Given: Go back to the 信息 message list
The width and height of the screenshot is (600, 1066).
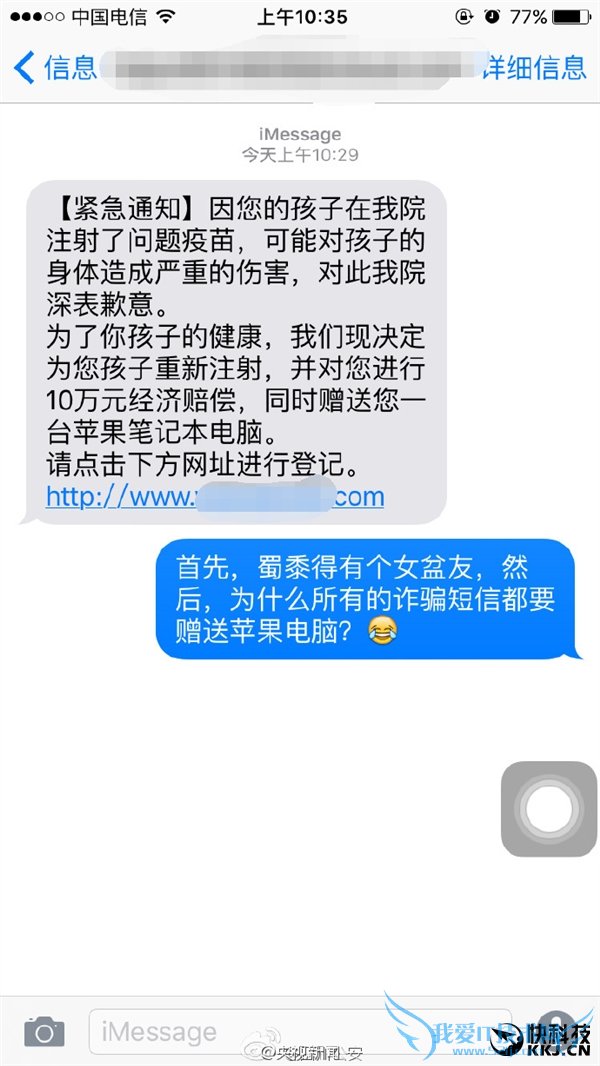Looking at the screenshot, I should [55, 68].
